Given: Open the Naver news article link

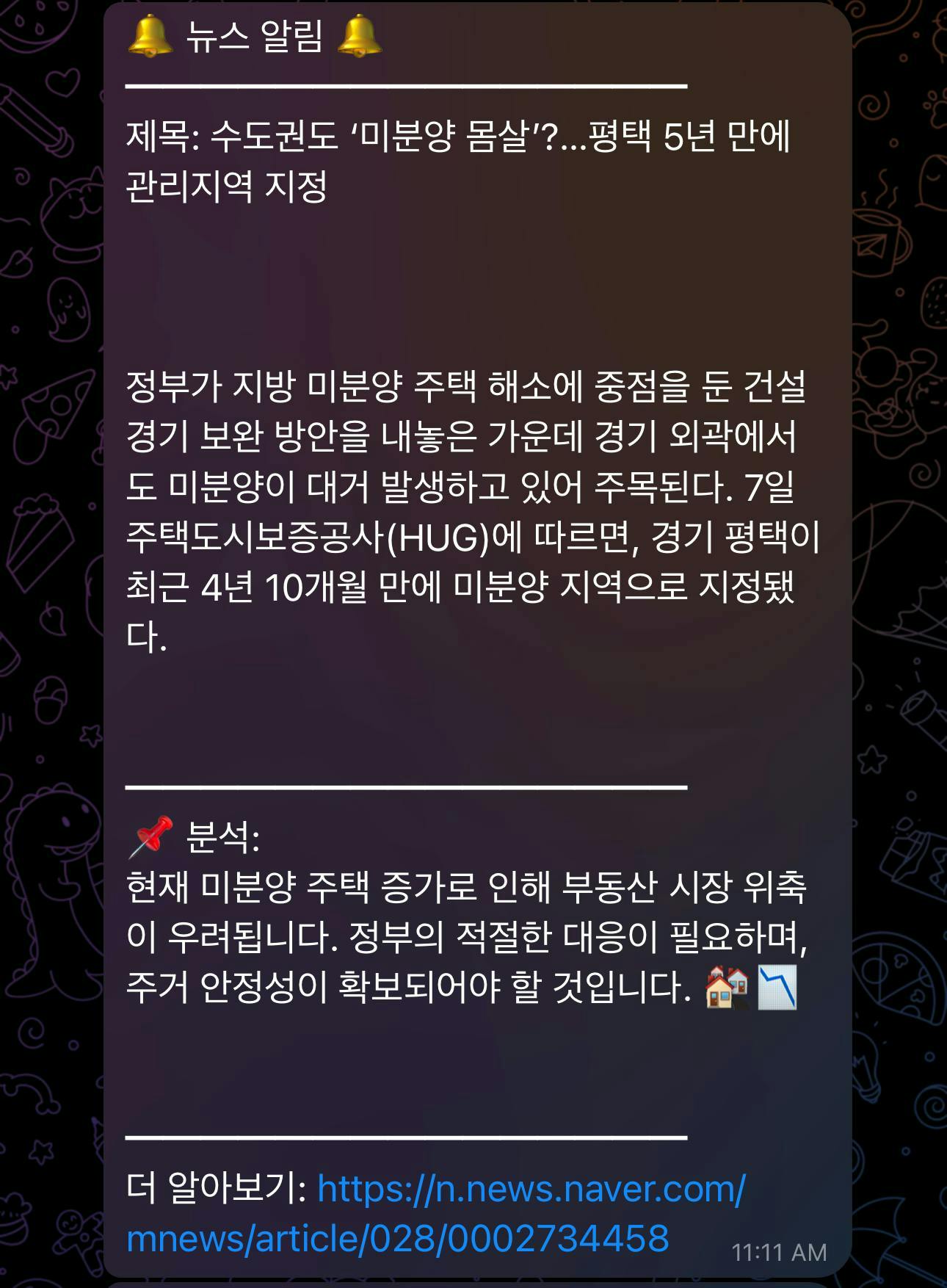Looking at the screenshot, I should [531, 1190].
